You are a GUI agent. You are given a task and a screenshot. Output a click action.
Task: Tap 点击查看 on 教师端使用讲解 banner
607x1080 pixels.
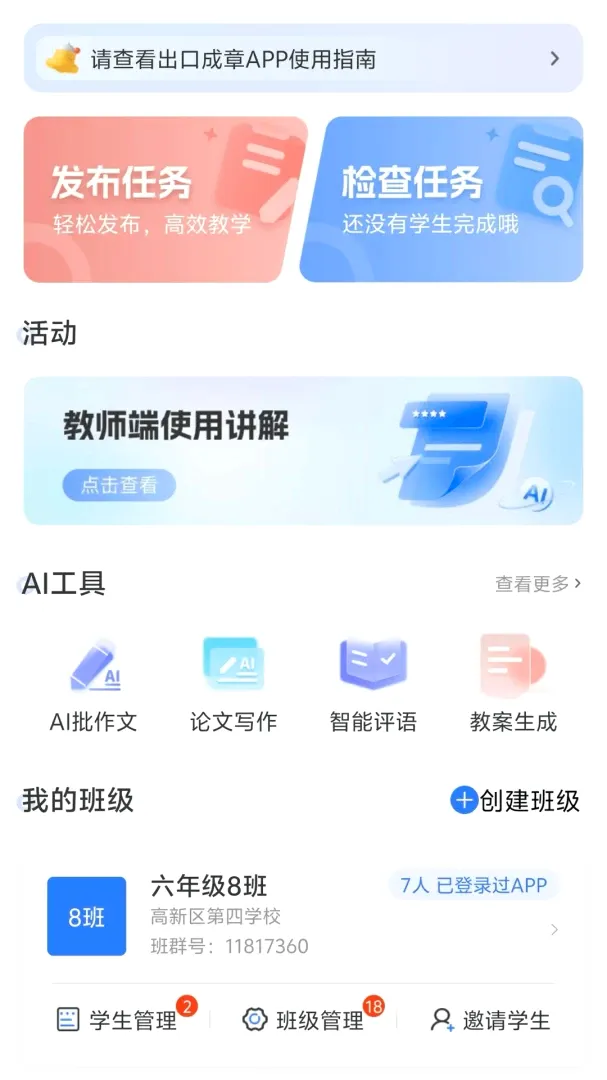(x=119, y=485)
